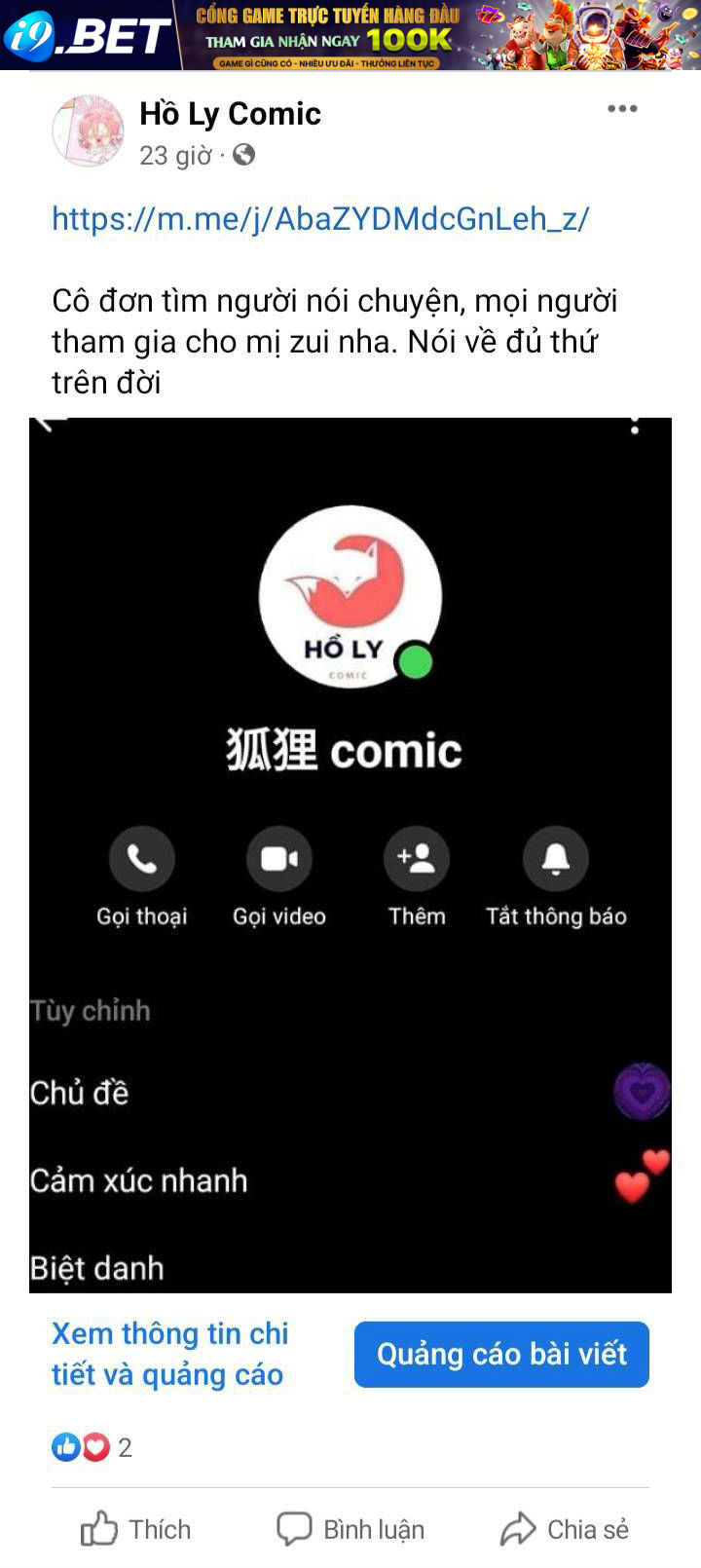This screenshot has height=1568, width=701.
Task: Open the i9.BET ad banner
Action: coord(350,35)
